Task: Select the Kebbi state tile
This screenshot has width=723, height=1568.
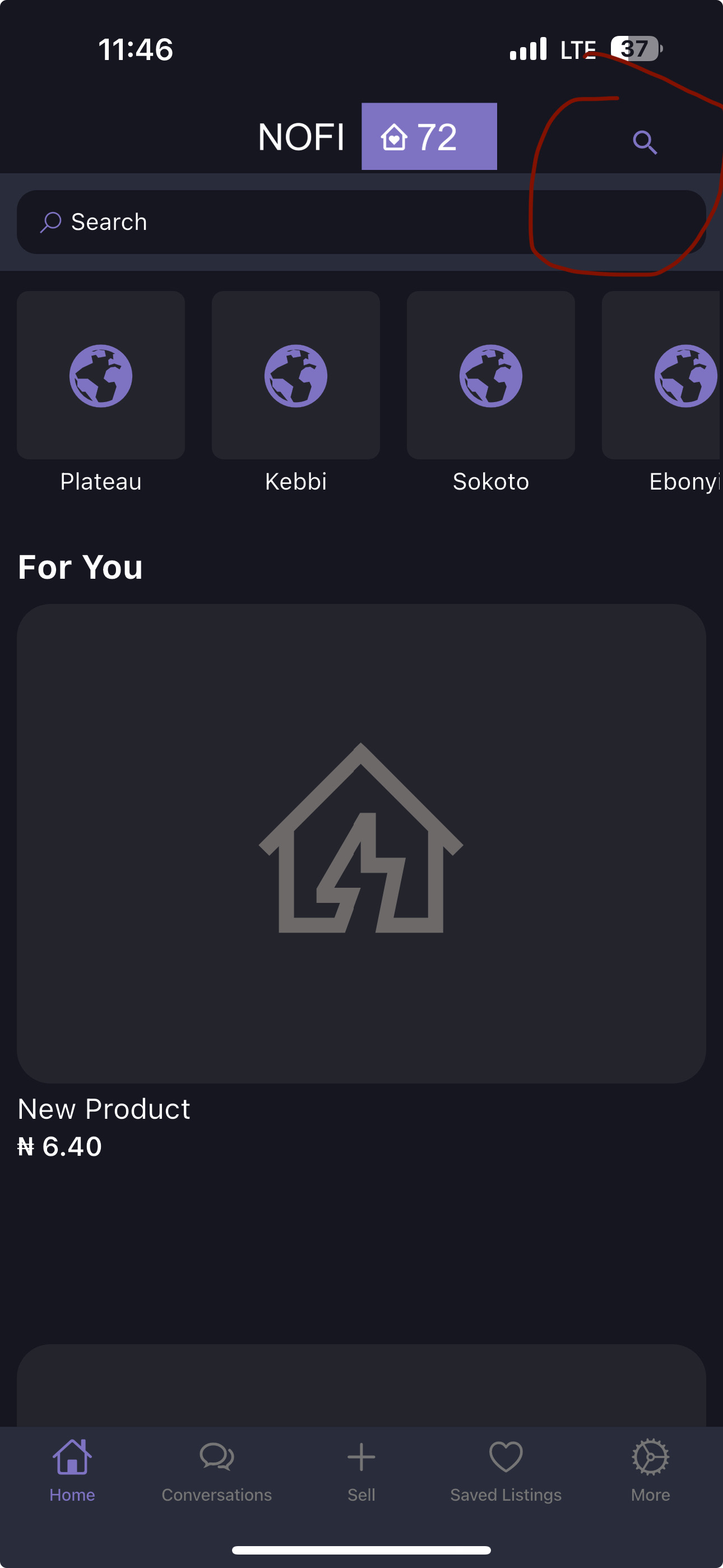Action: [296, 376]
